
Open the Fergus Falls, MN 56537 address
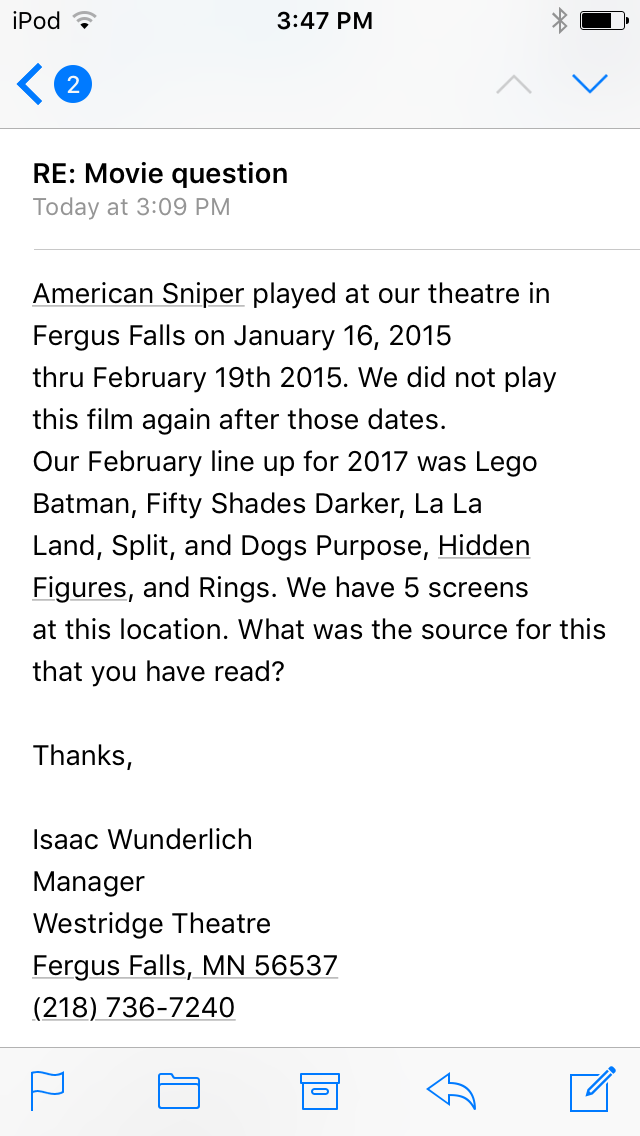pyautogui.click(x=185, y=966)
